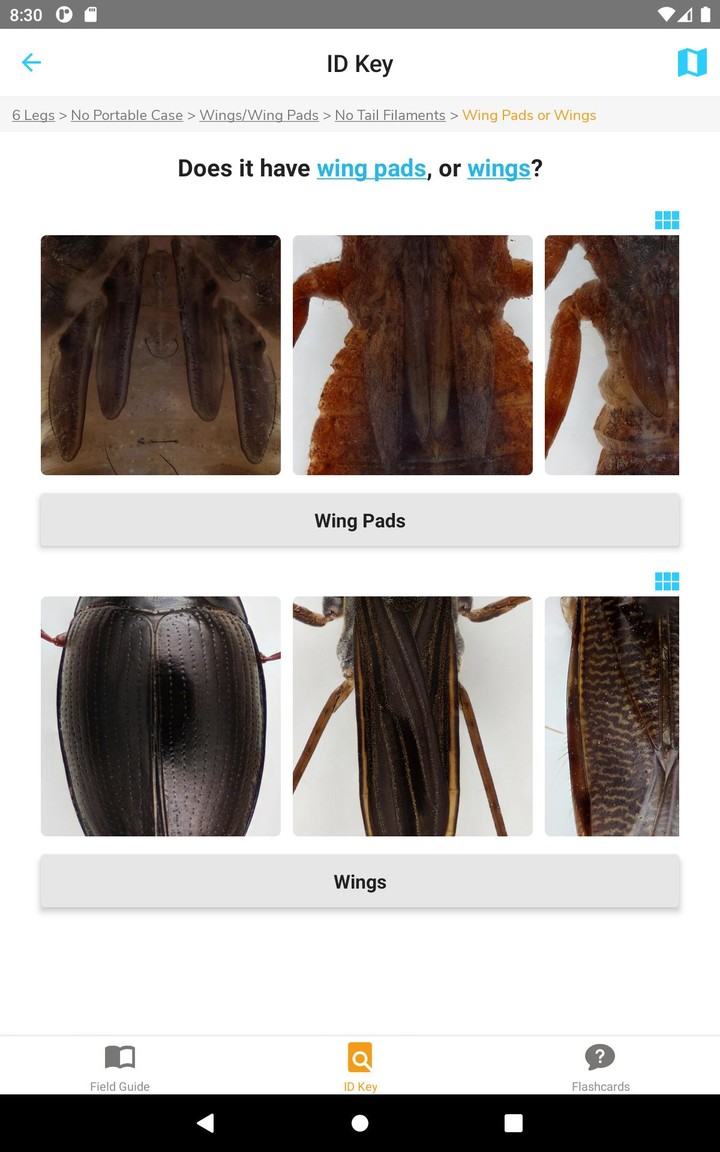Screen dimensions: 720x1152
Task: Select the Wing Pads button
Action: pyautogui.click(x=360, y=520)
